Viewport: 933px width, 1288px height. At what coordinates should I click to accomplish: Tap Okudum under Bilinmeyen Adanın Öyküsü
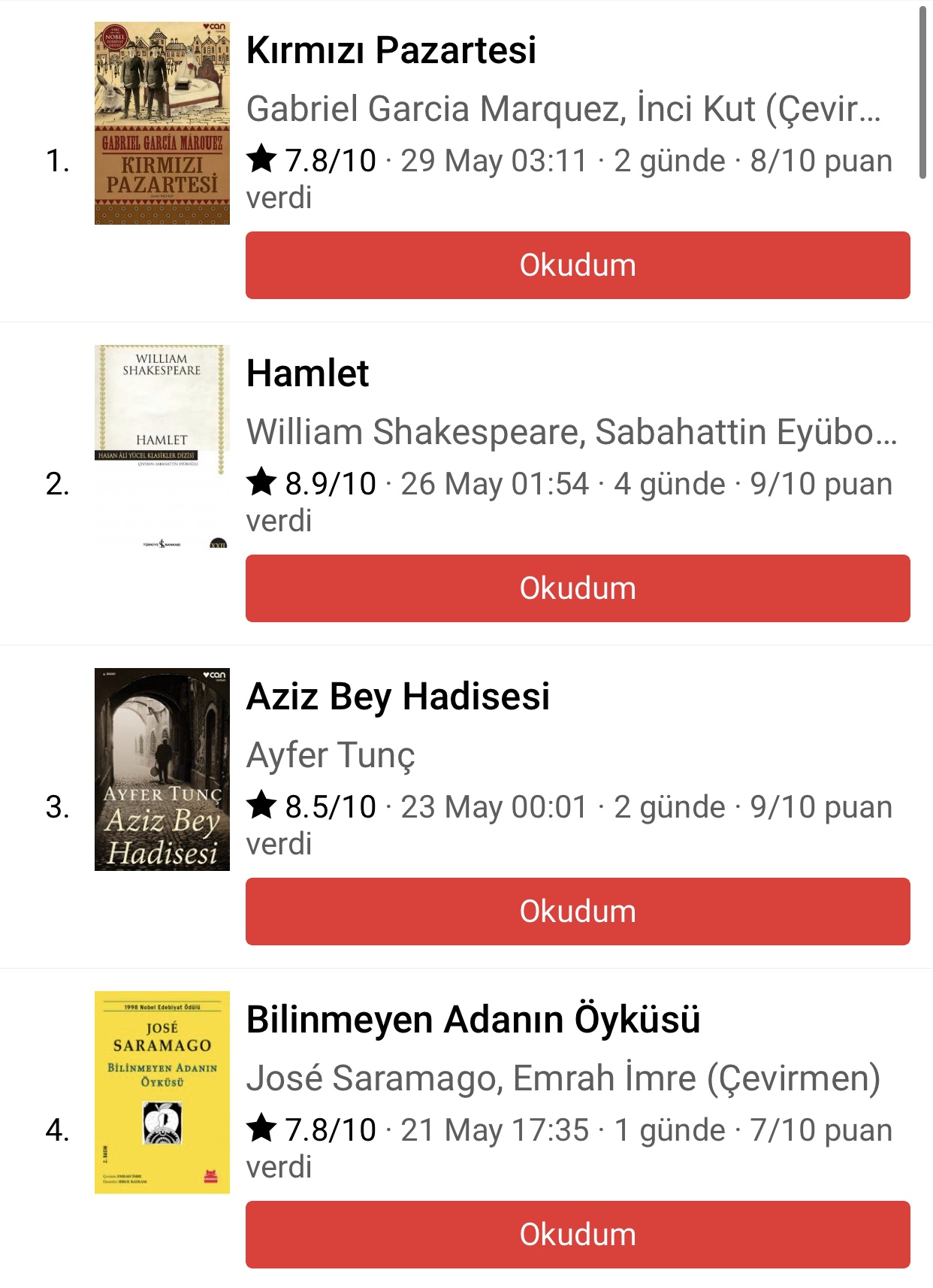click(x=578, y=1235)
